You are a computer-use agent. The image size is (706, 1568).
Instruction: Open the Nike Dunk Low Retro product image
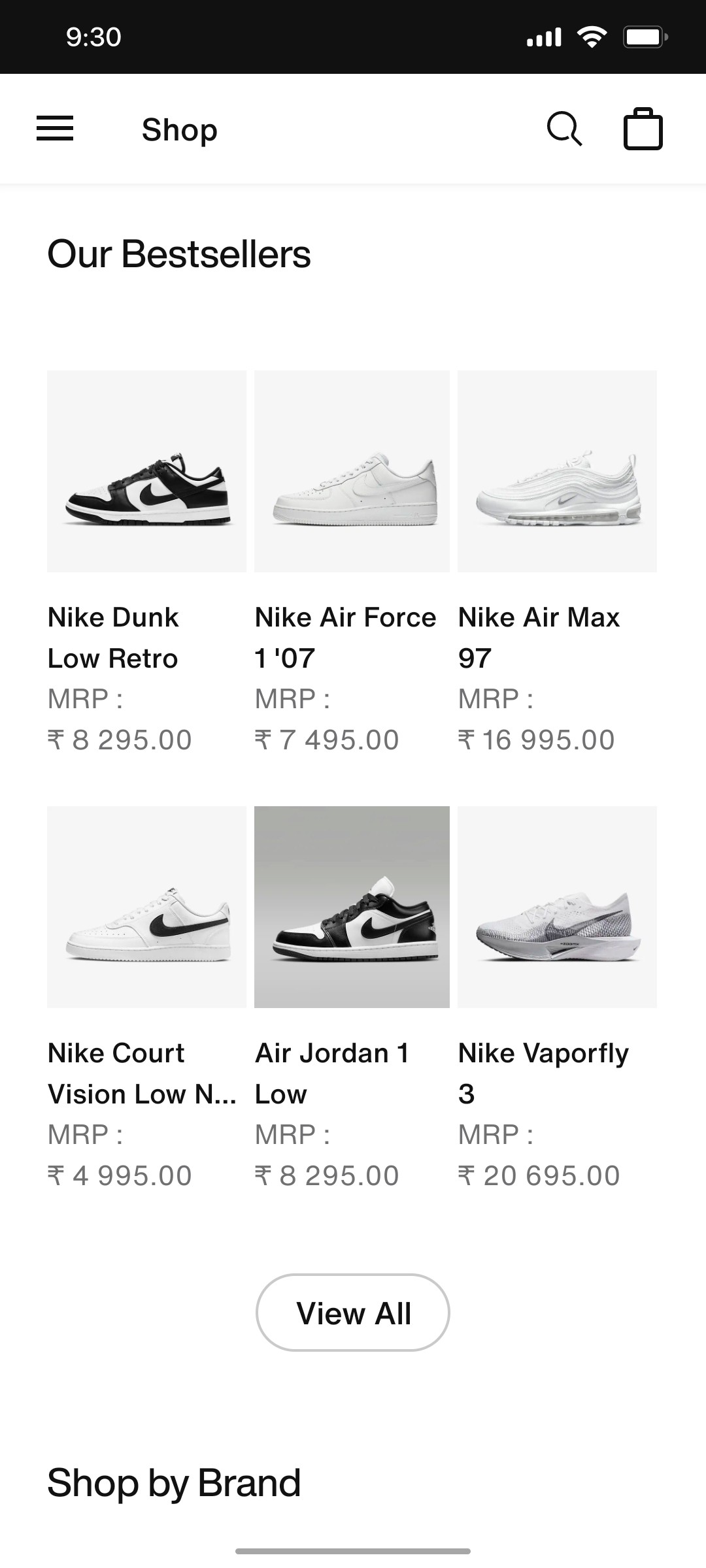(146, 470)
